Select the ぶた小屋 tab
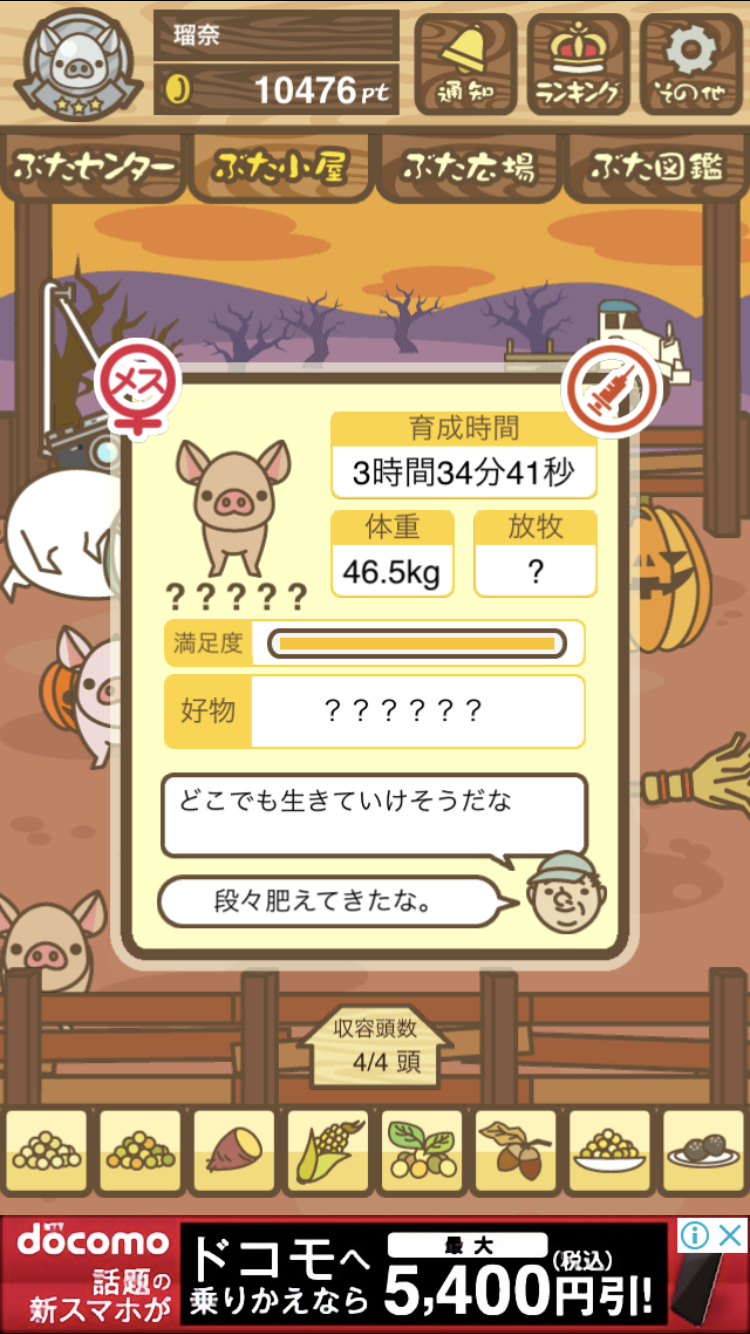 [x=280, y=168]
